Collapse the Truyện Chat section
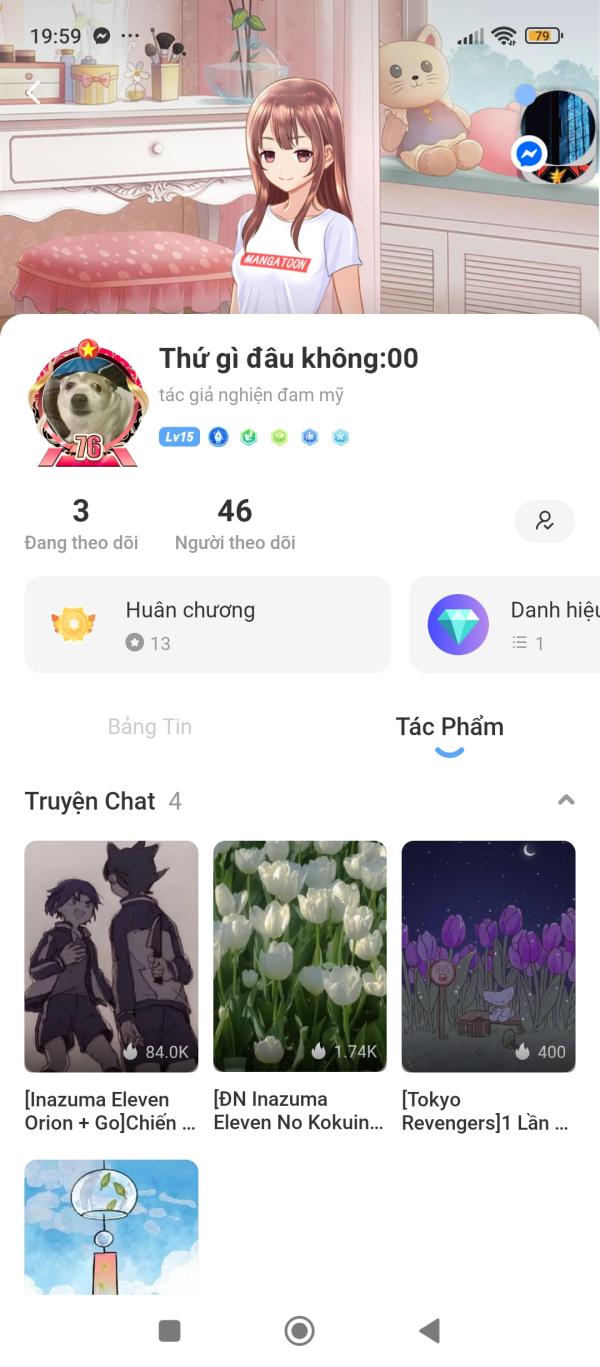The image size is (600, 1367). [x=566, y=800]
